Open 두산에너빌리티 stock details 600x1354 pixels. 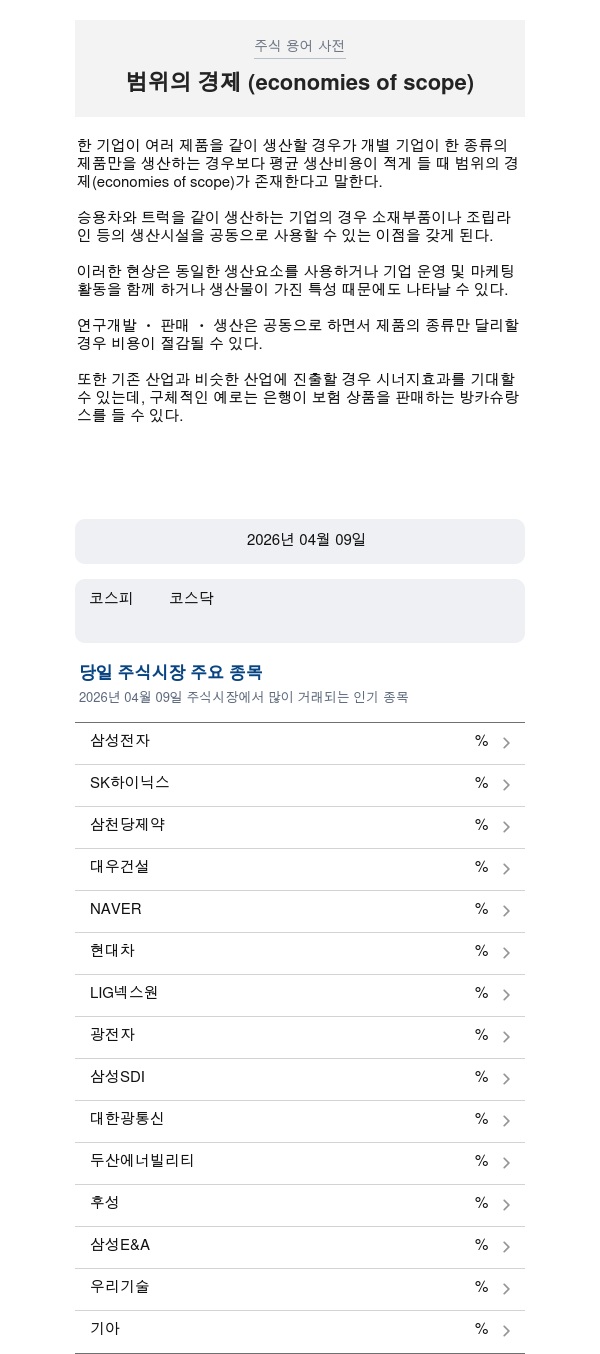300,1162
